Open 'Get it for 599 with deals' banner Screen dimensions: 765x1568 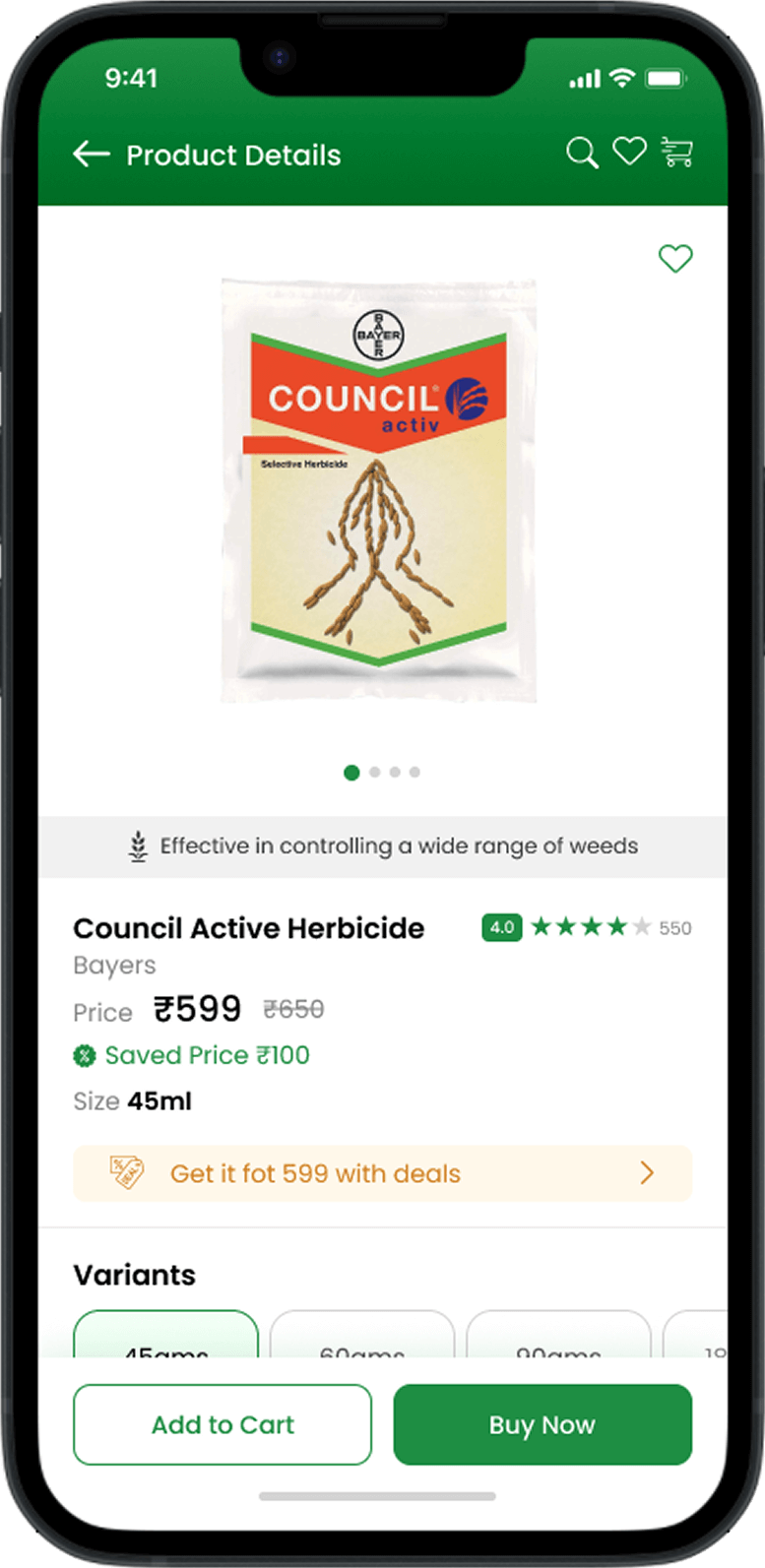click(x=382, y=1173)
